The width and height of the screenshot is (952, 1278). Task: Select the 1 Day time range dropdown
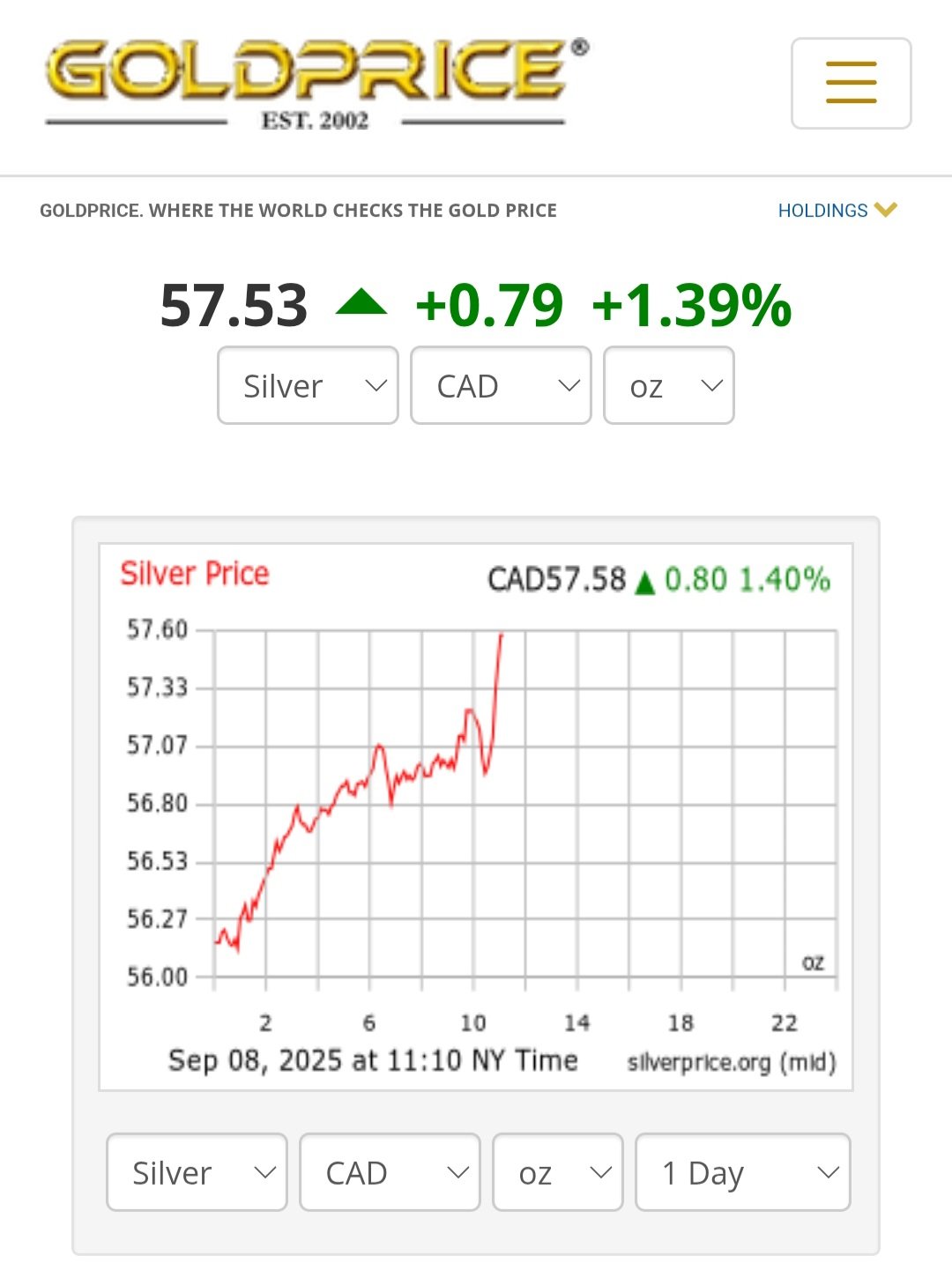coord(742,1172)
